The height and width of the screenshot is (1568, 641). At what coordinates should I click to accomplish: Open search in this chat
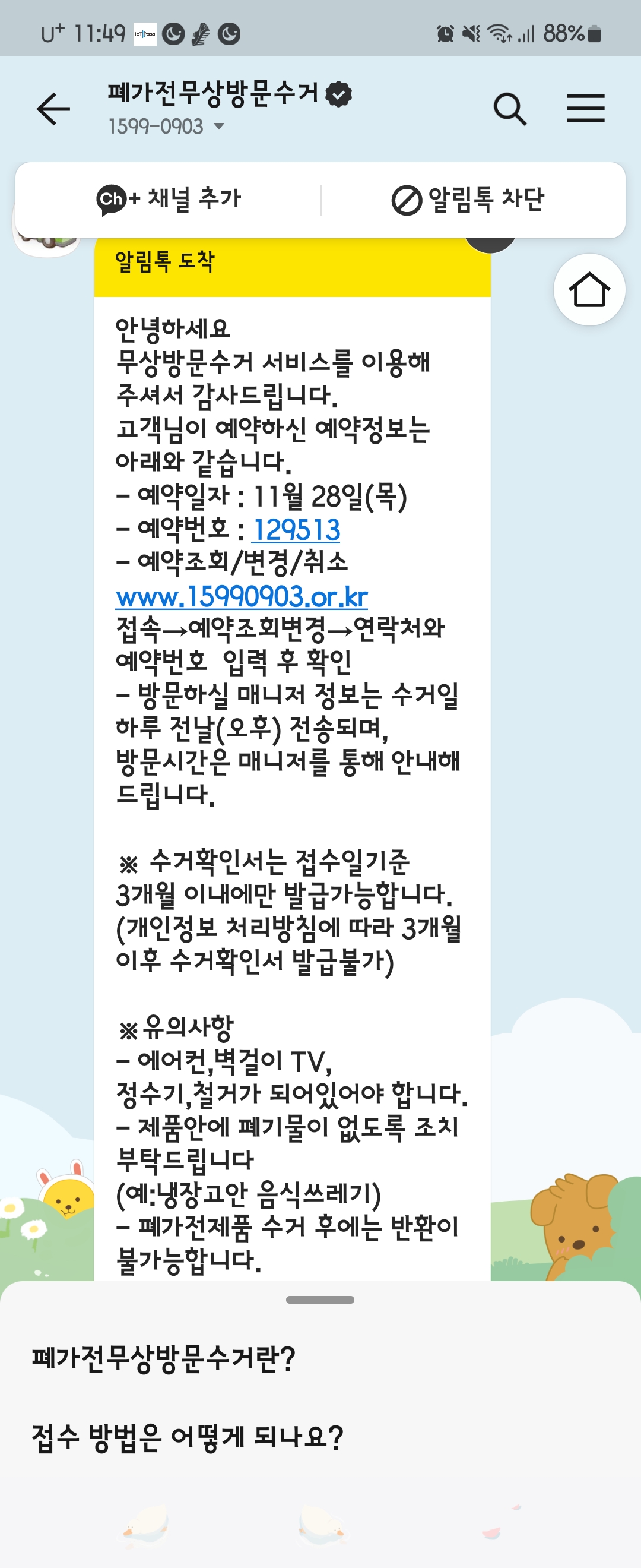(x=510, y=109)
